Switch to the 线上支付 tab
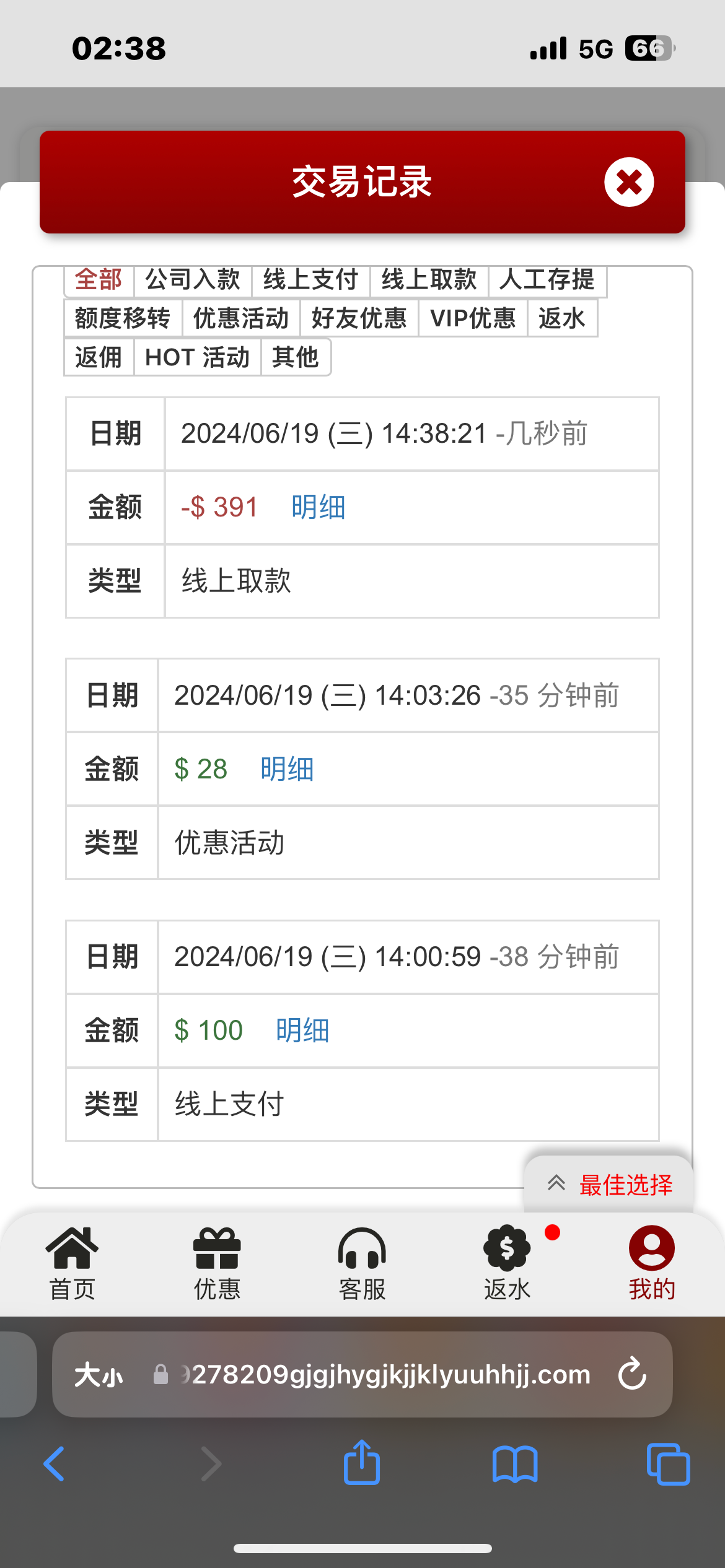 [310, 280]
